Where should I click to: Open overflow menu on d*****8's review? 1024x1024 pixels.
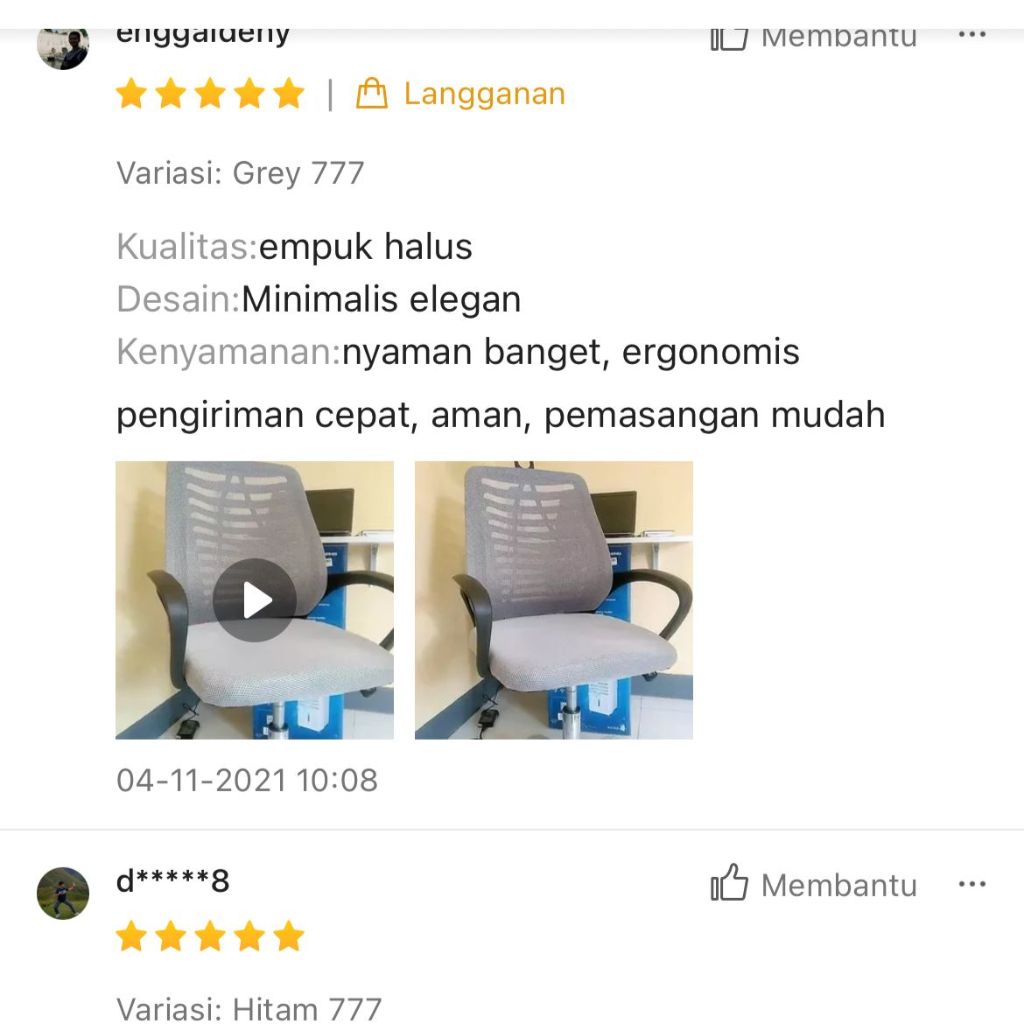pyautogui.click(x=971, y=884)
